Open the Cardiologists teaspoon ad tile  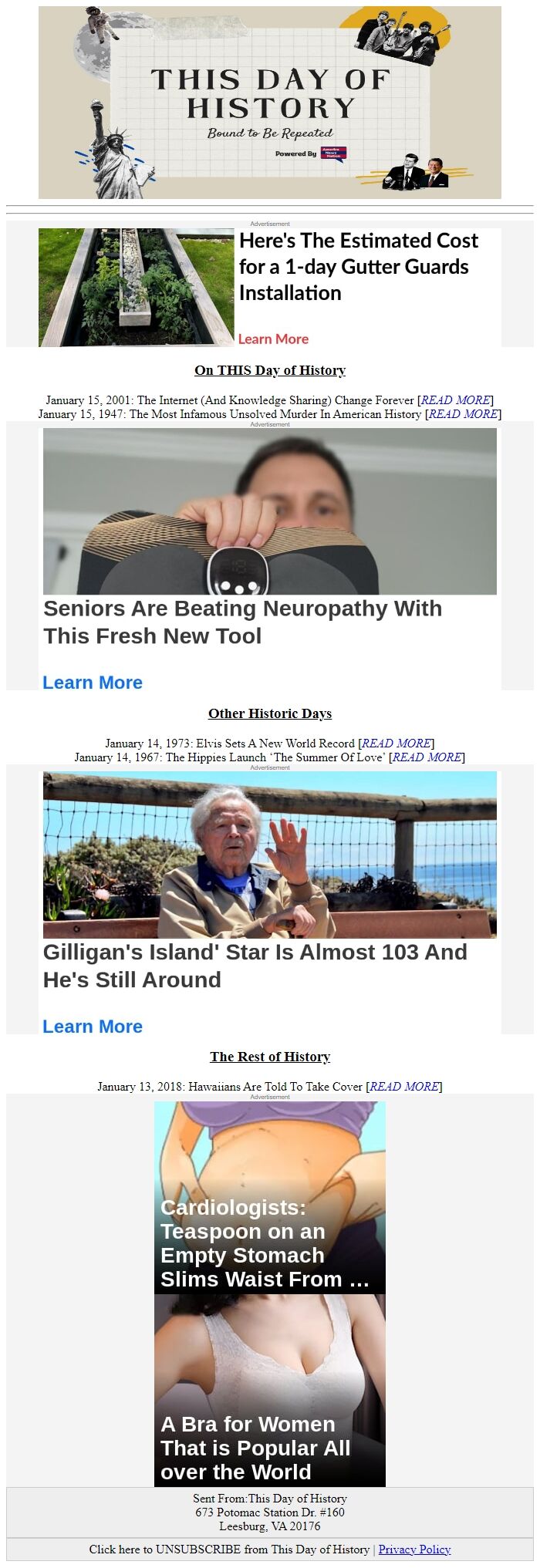click(270, 1198)
